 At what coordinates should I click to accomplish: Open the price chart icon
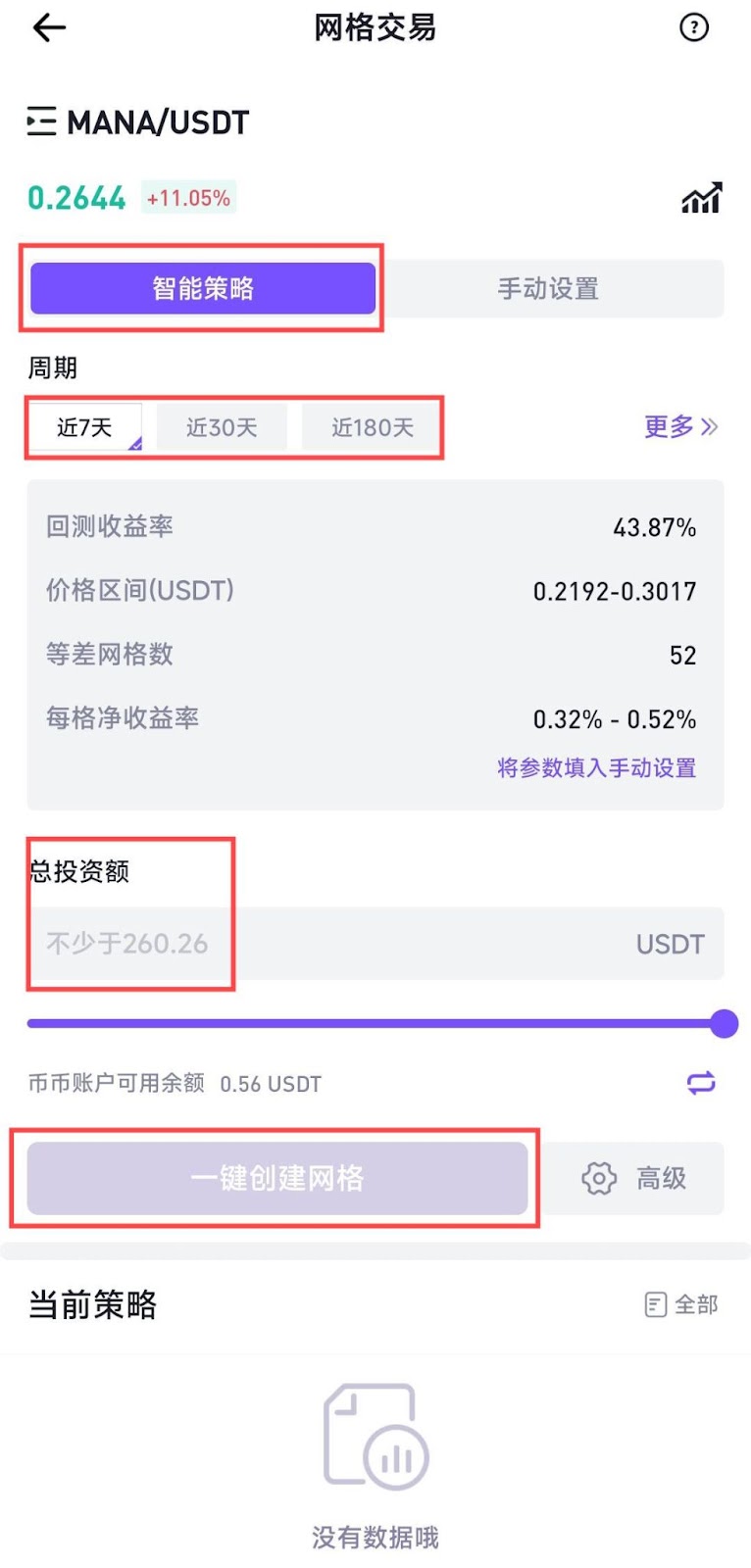[x=701, y=198]
